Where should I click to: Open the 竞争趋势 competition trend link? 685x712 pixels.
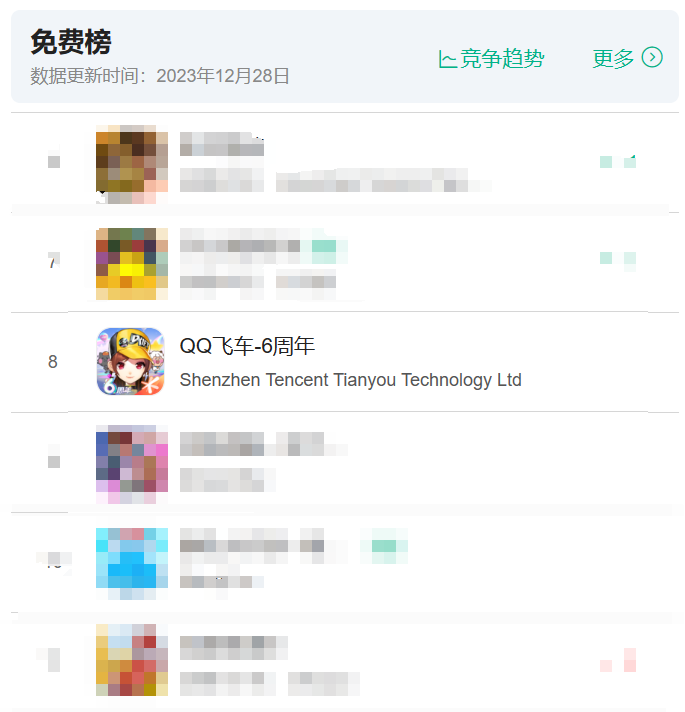(x=492, y=59)
